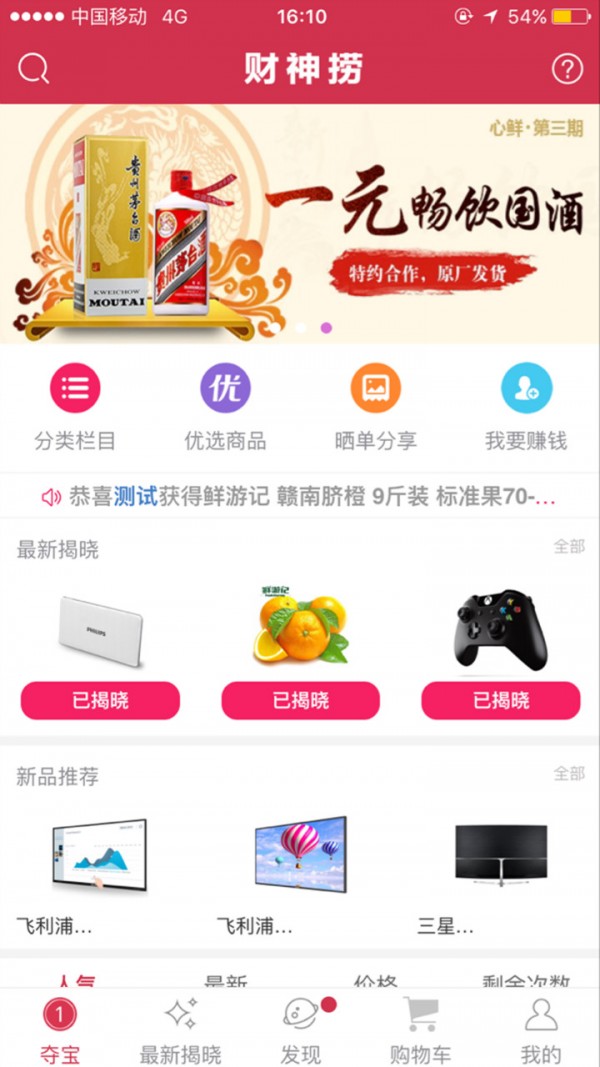This screenshot has width=600, height=1067.
Task: Open the 购物车 shopping cart tab
Action: pyautogui.click(x=420, y=1030)
